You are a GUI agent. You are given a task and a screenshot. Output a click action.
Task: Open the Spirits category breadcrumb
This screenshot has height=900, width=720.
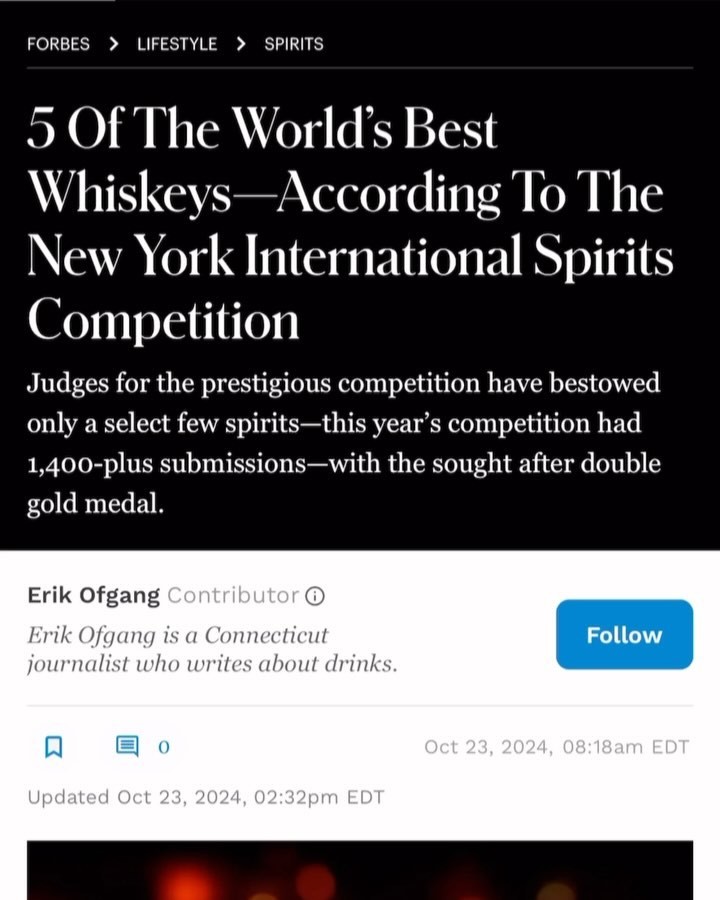click(x=293, y=44)
